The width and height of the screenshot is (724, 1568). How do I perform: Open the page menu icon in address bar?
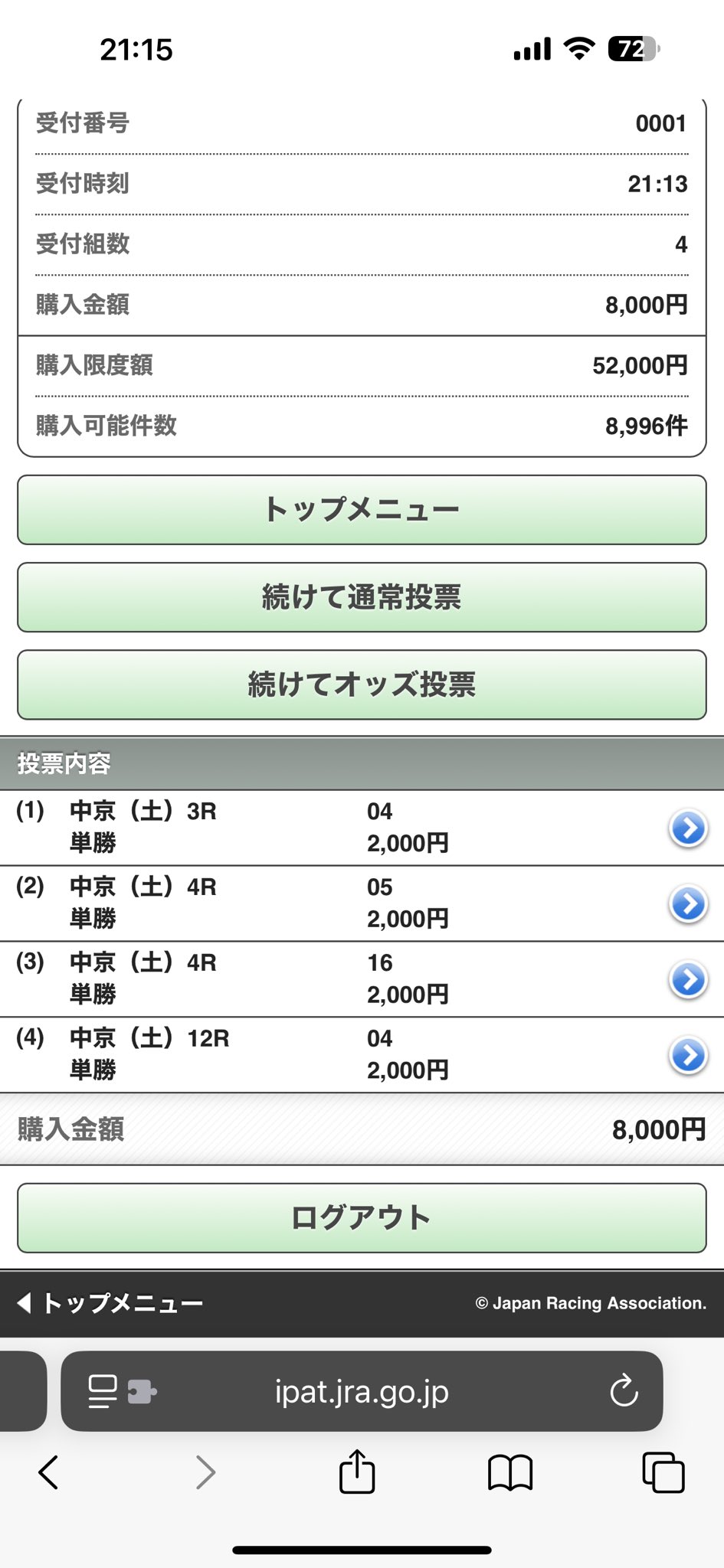point(103,1391)
